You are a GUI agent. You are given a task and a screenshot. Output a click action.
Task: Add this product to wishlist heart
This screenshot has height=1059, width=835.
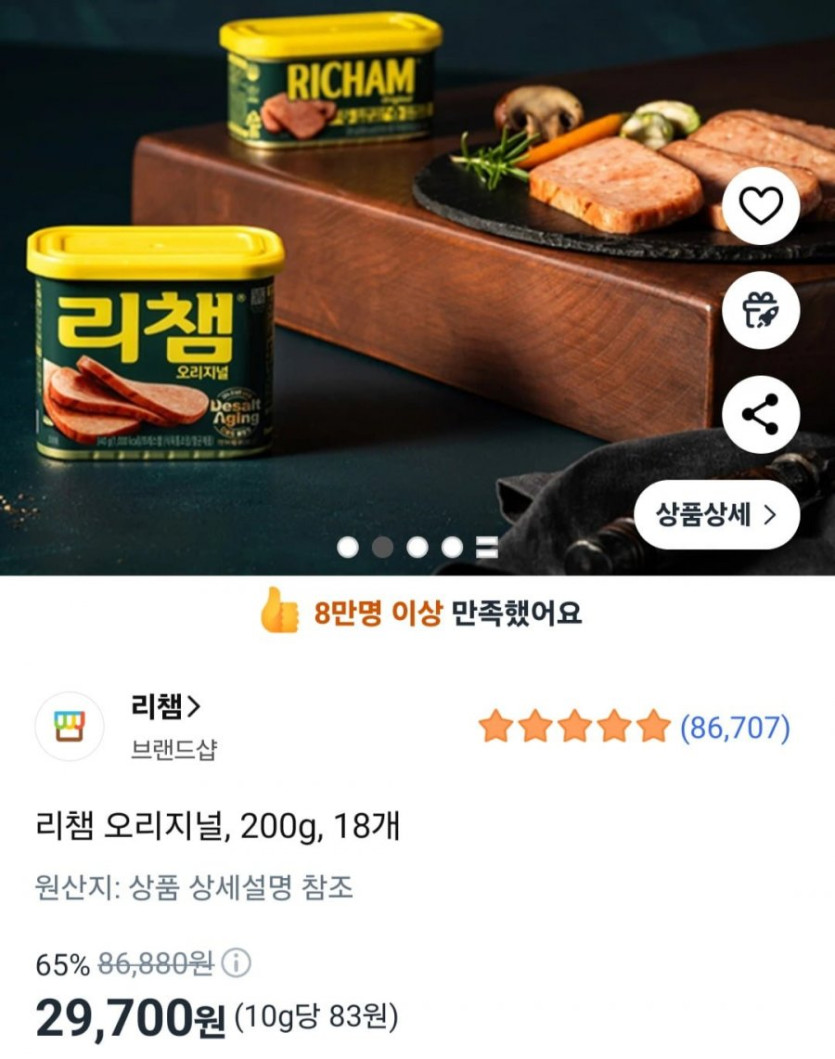760,206
